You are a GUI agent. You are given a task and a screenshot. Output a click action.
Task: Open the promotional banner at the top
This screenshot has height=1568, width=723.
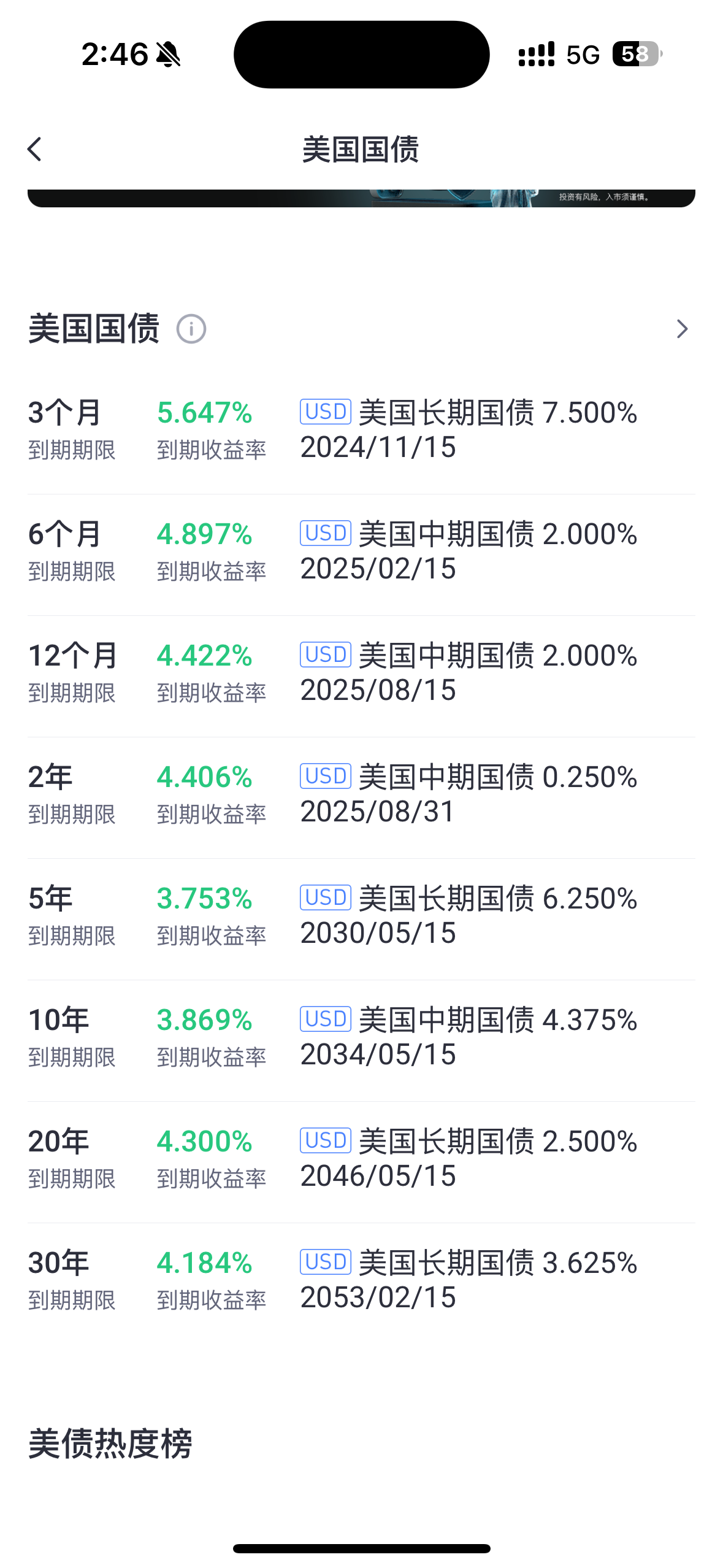(361, 198)
